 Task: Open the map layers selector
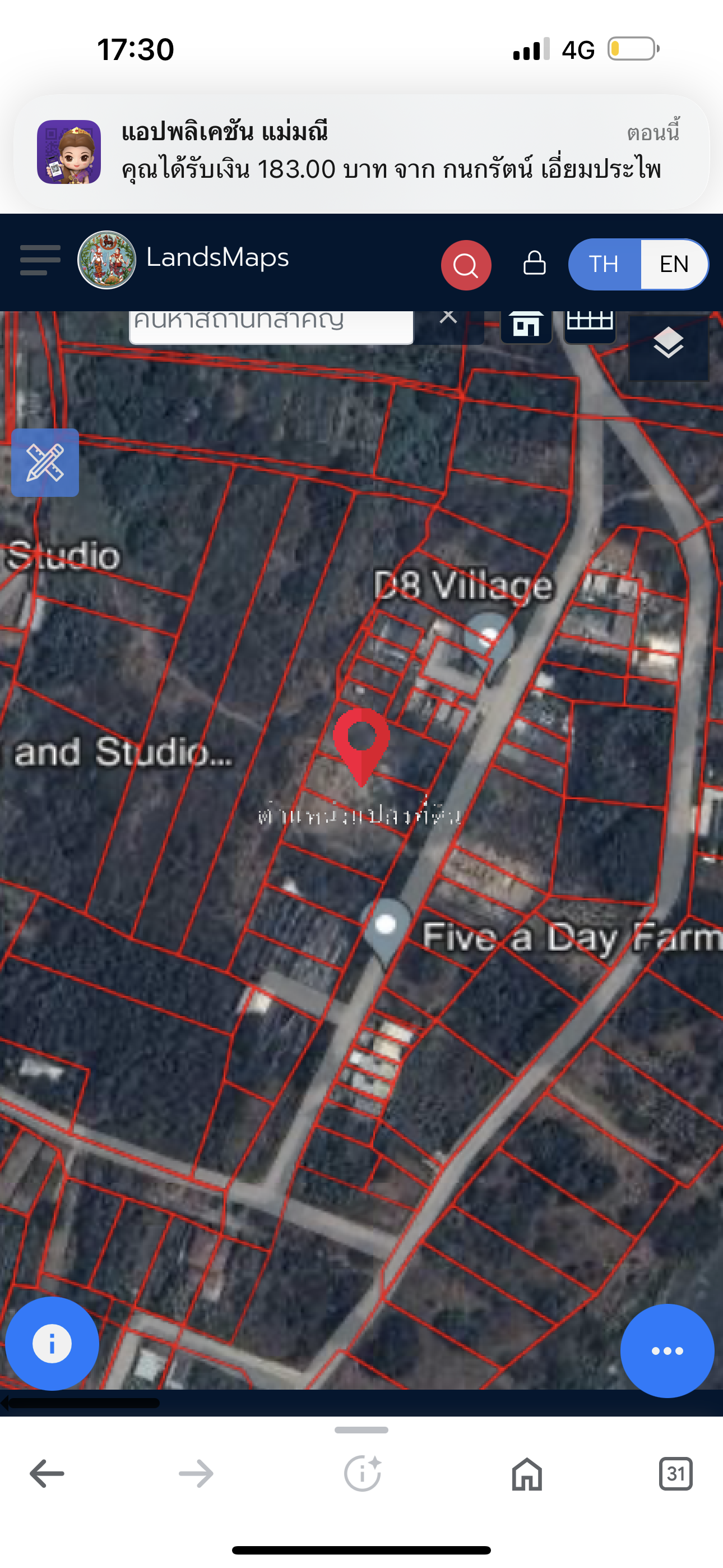click(x=668, y=344)
